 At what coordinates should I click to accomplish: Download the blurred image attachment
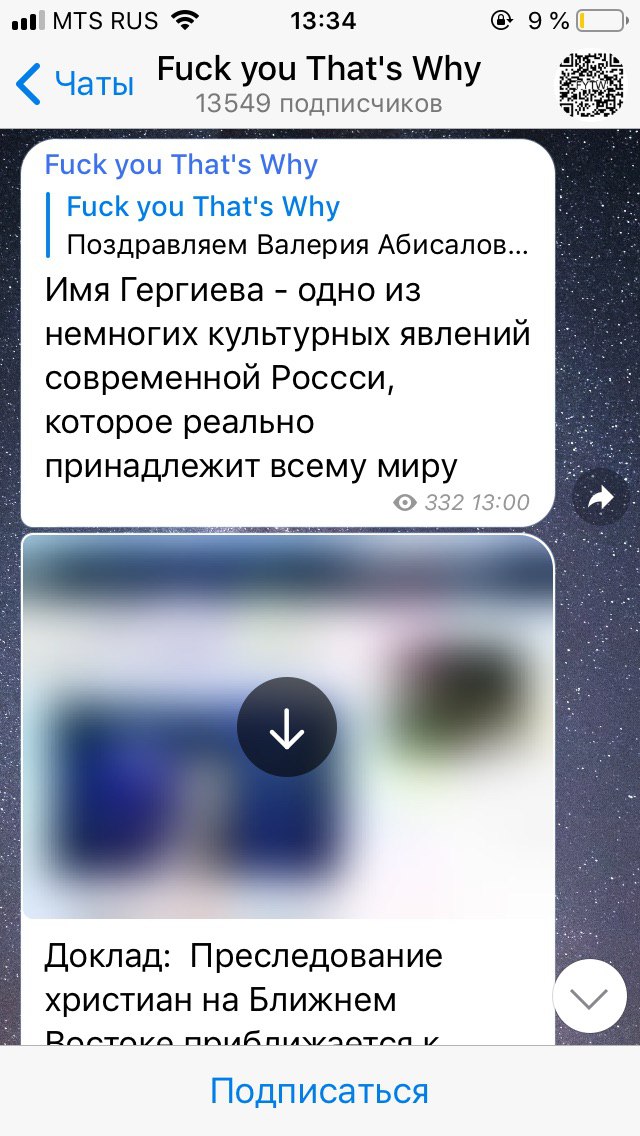(287, 727)
